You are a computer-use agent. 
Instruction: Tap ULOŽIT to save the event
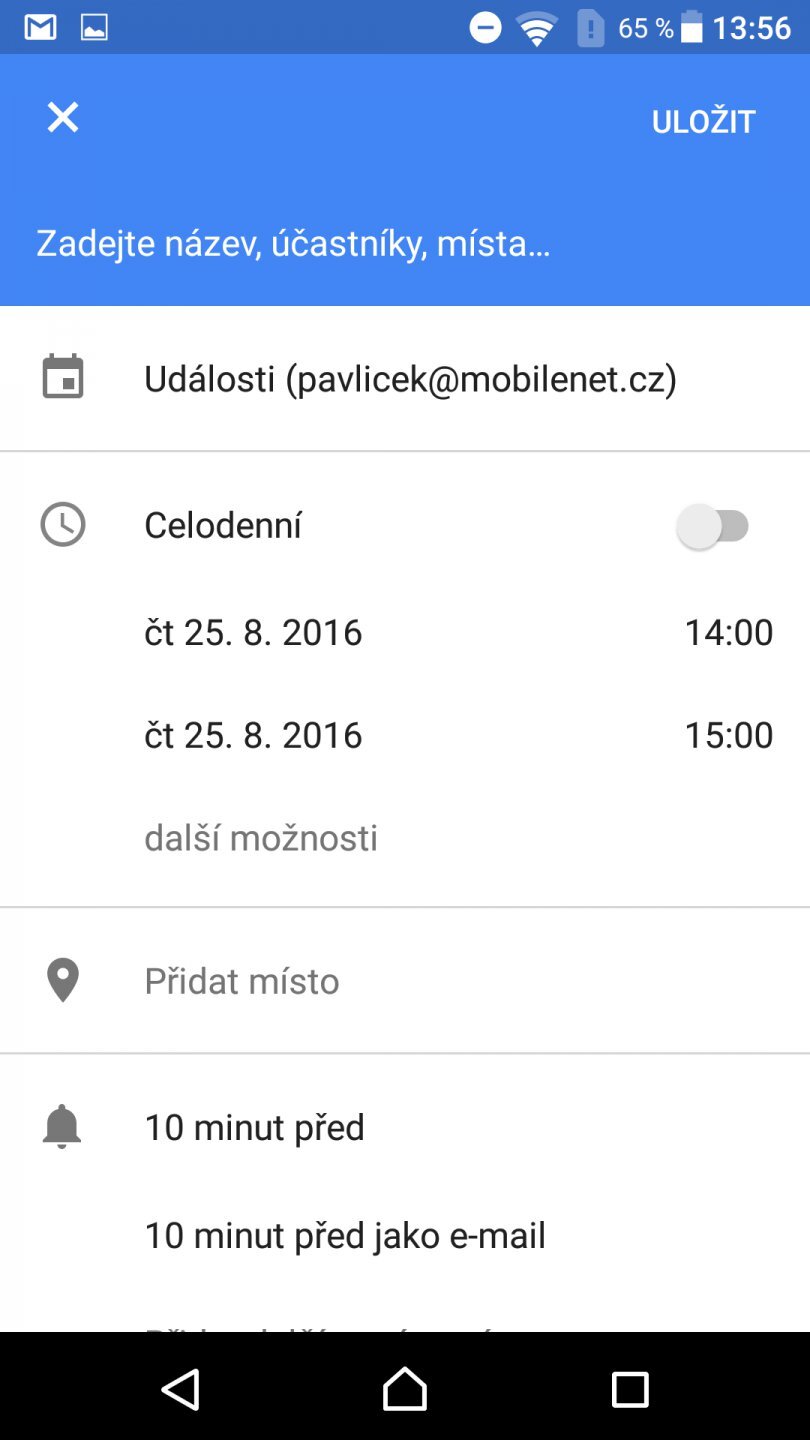pyautogui.click(x=703, y=122)
